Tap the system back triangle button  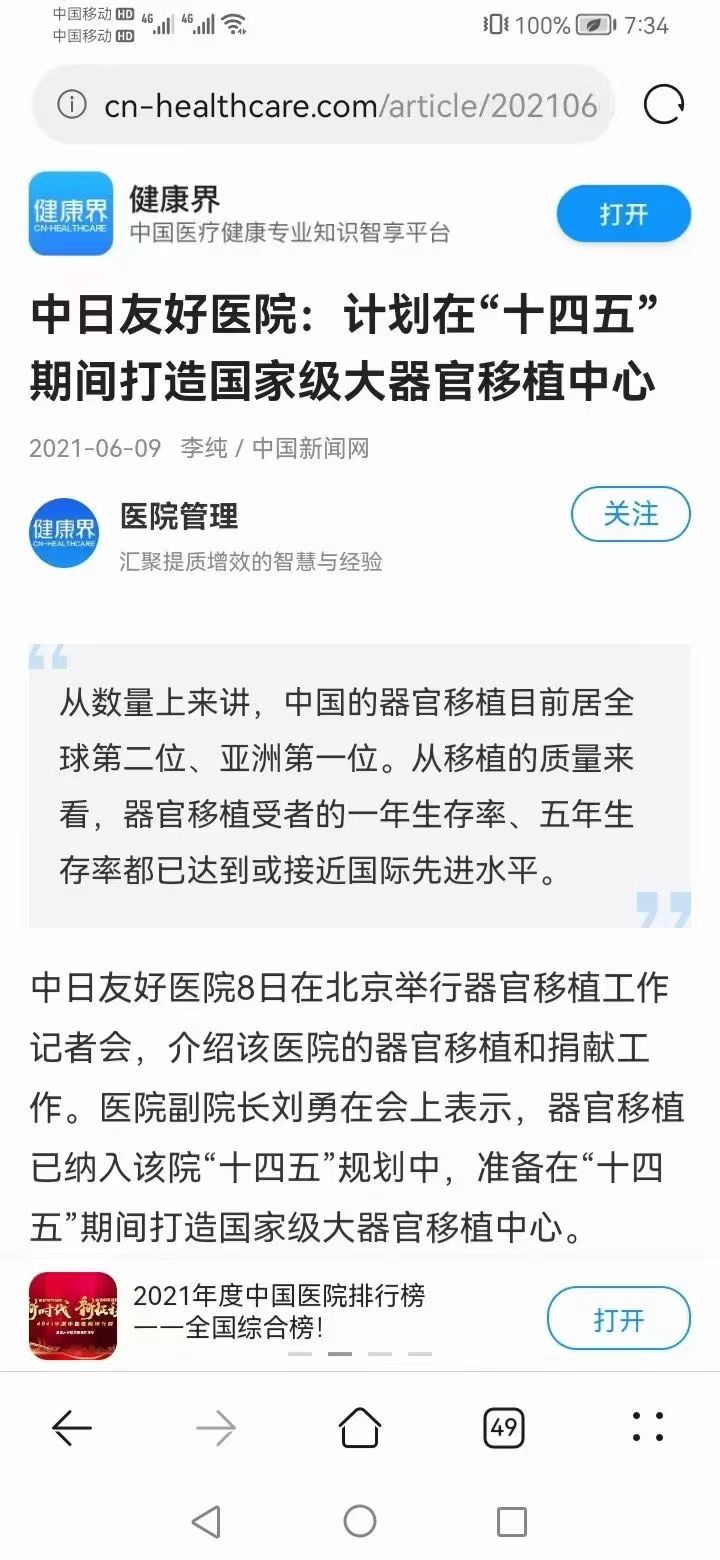point(207,1522)
